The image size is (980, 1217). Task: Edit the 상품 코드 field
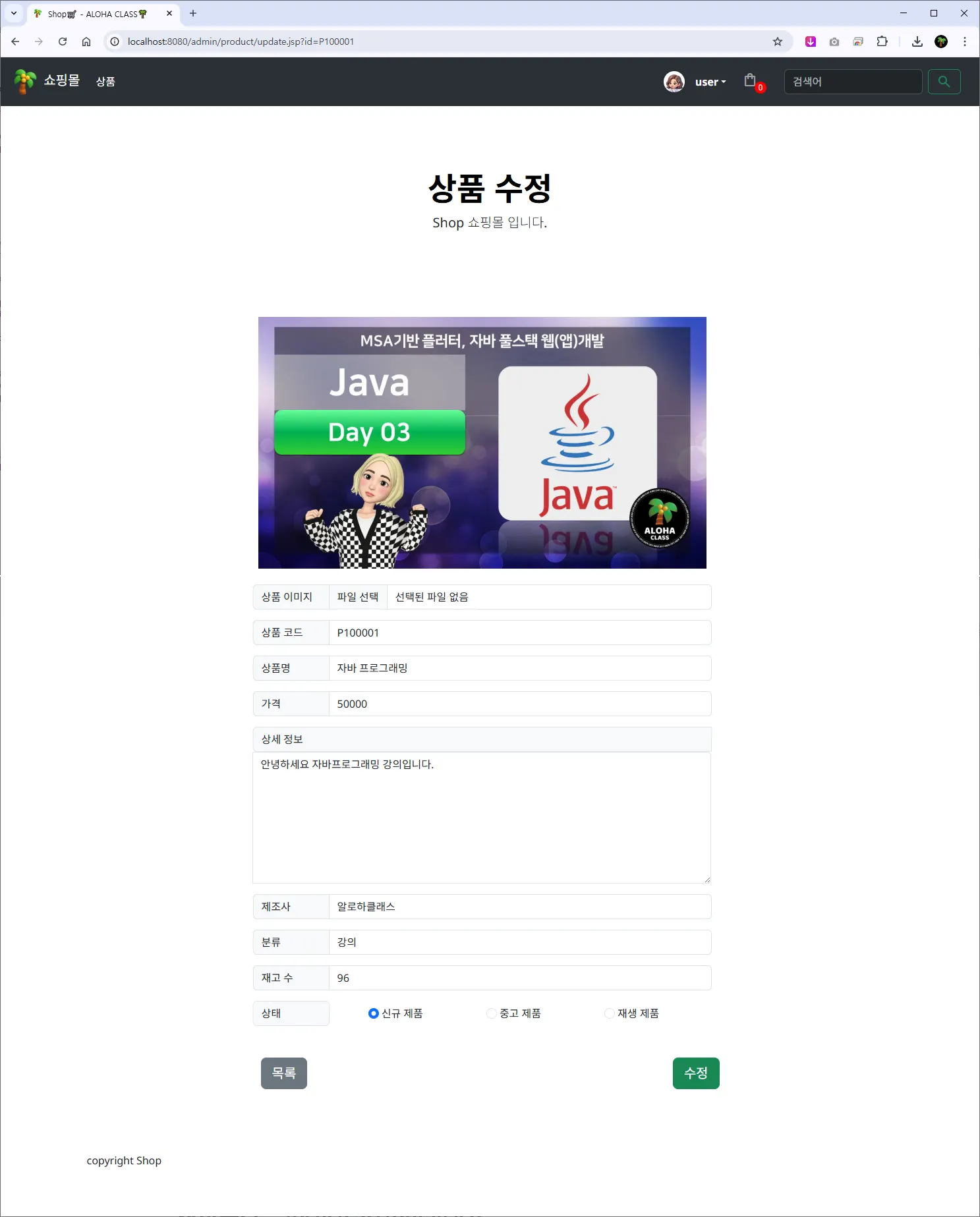(x=519, y=633)
